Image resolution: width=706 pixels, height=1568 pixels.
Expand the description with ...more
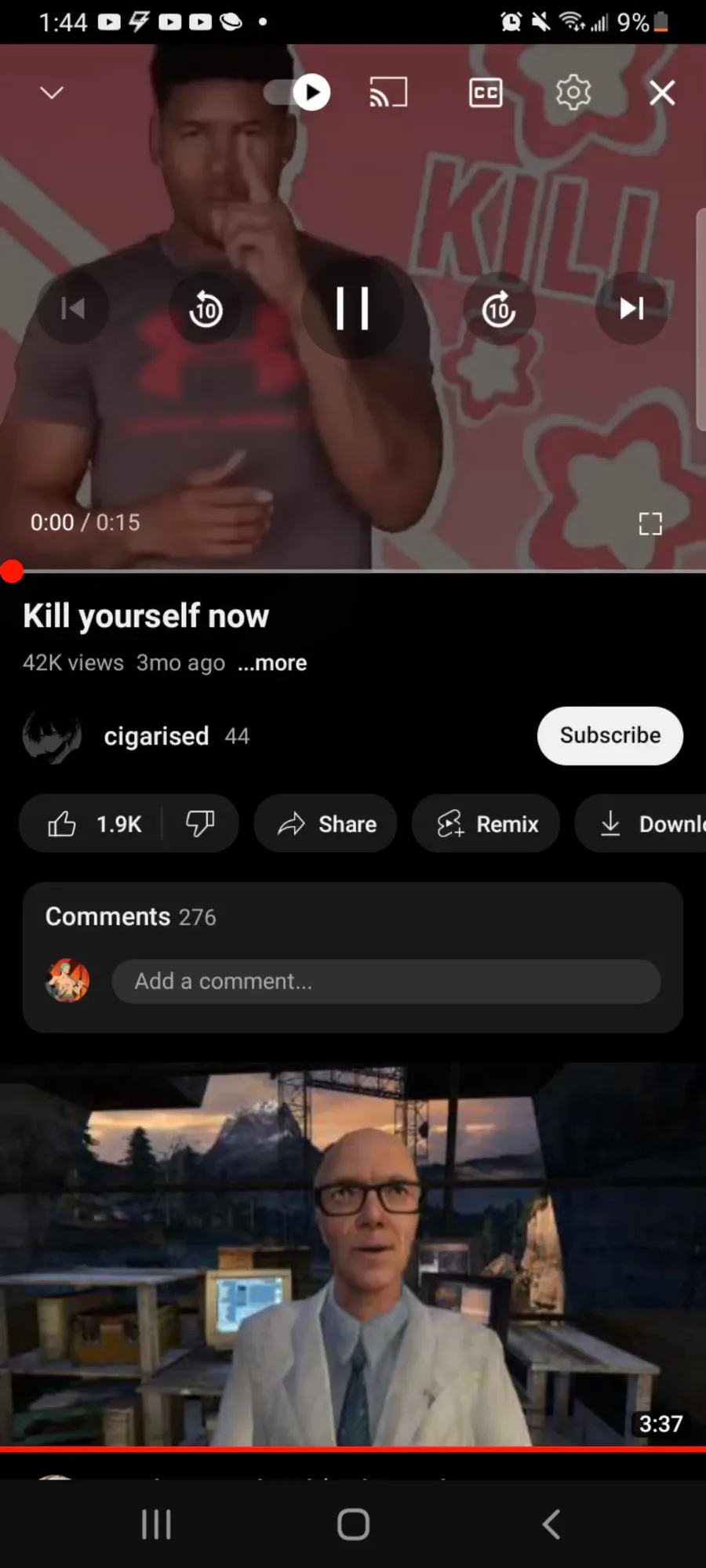(272, 663)
